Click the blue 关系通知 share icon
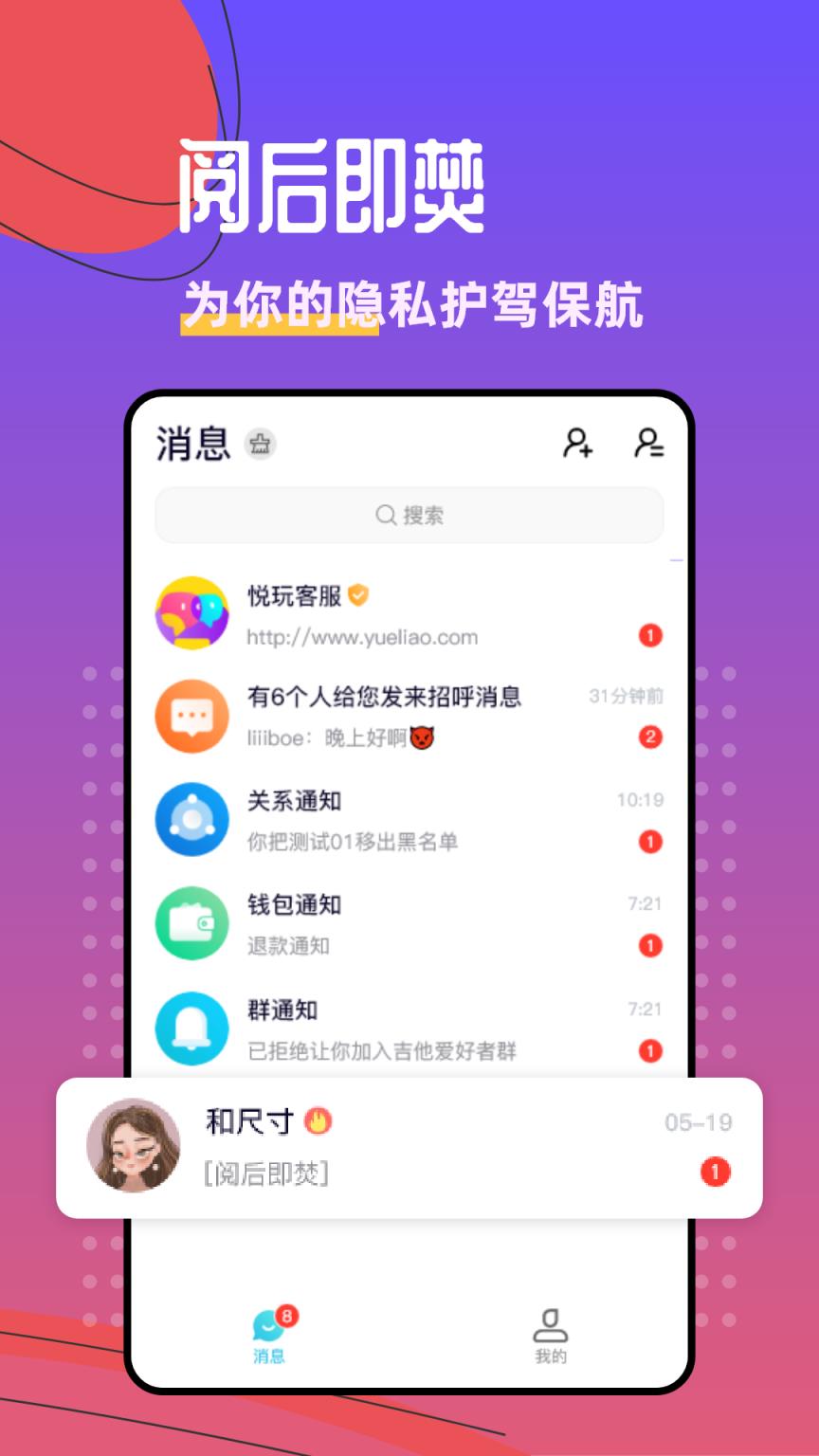This screenshot has width=819, height=1456. (191, 820)
